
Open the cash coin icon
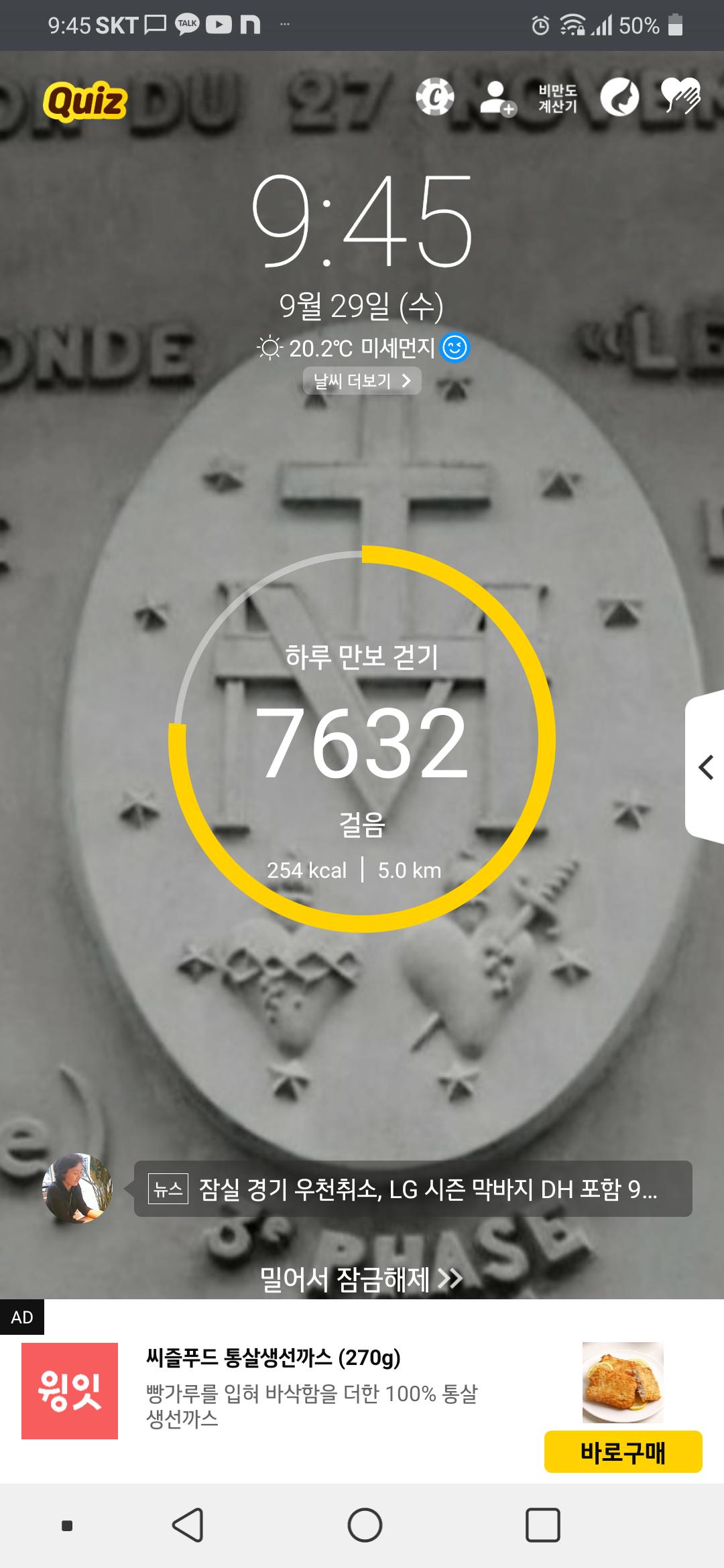coord(434,97)
